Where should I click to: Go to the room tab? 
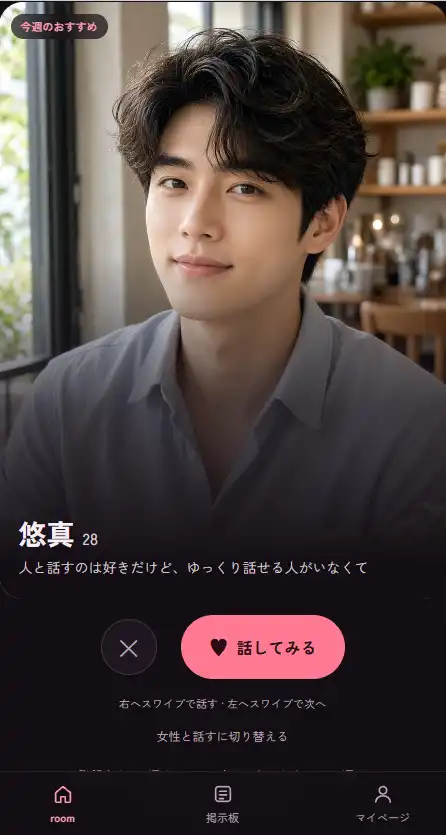[x=63, y=804]
